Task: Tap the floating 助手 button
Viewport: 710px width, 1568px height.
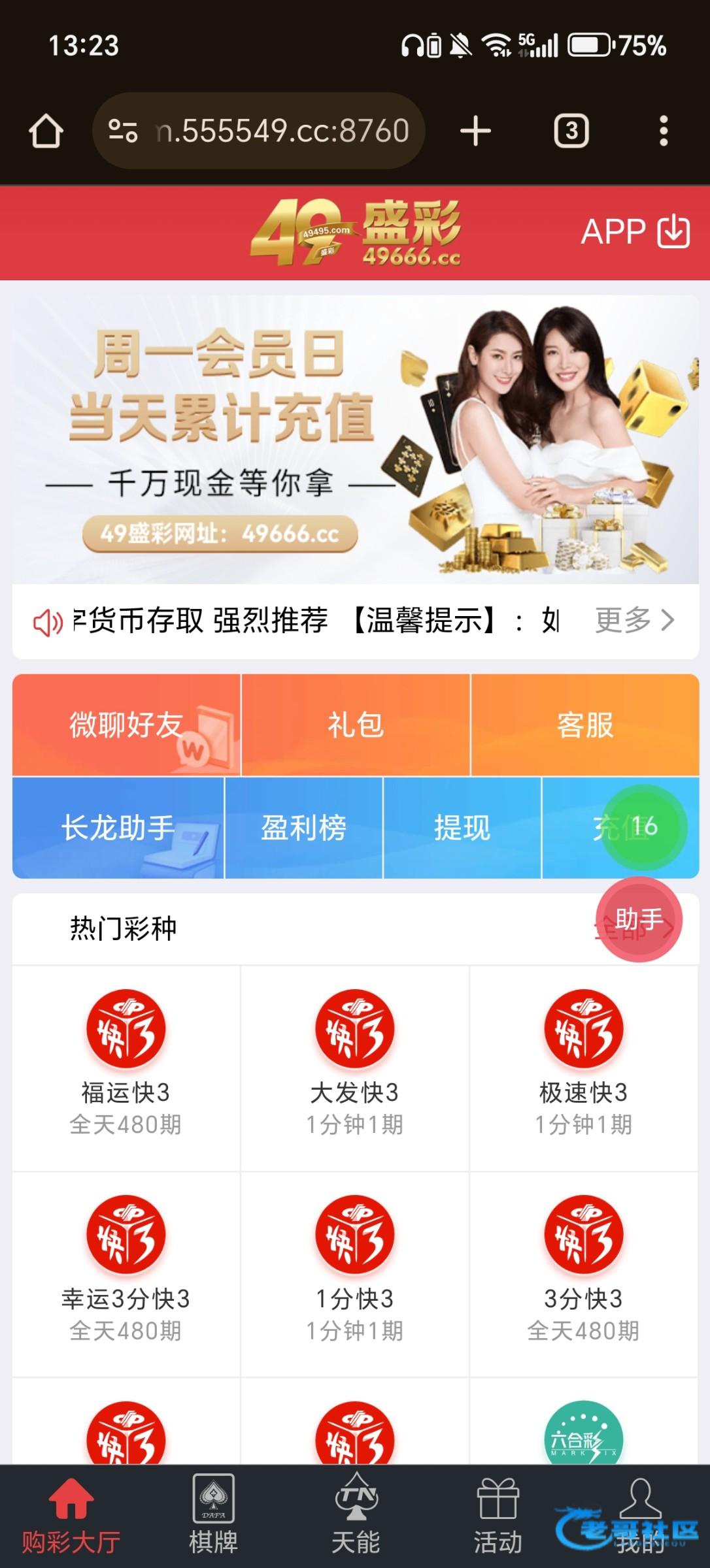Action: pyautogui.click(x=639, y=919)
